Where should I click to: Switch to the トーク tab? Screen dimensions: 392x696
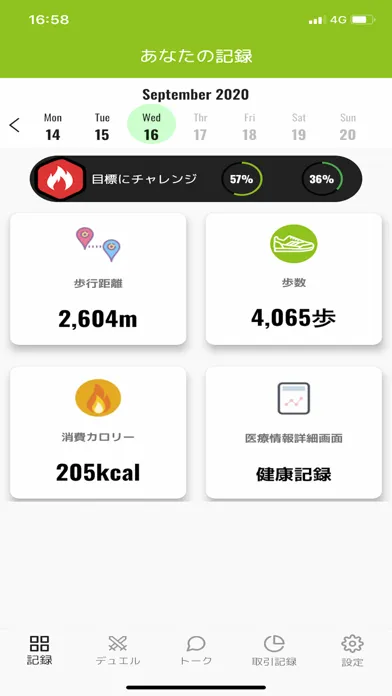click(196, 650)
